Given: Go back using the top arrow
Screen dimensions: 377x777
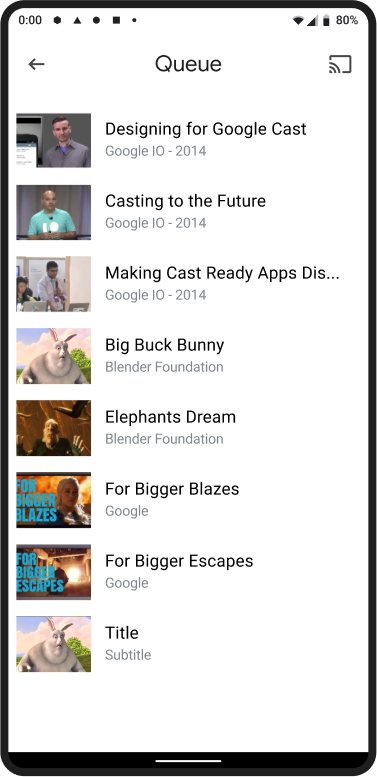Looking at the screenshot, I should tap(36, 64).
